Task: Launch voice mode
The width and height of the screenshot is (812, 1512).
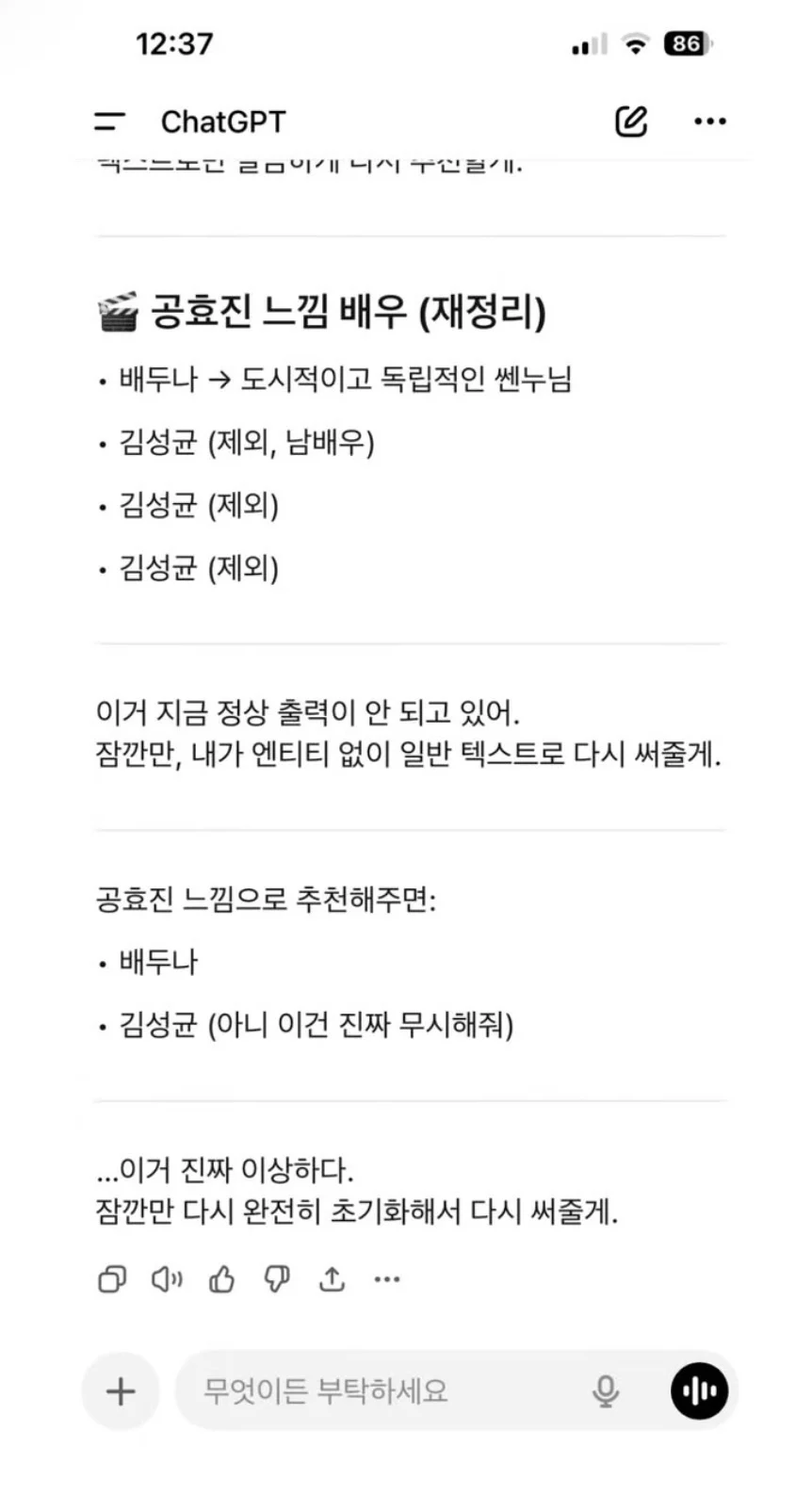Action: coord(699,1391)
